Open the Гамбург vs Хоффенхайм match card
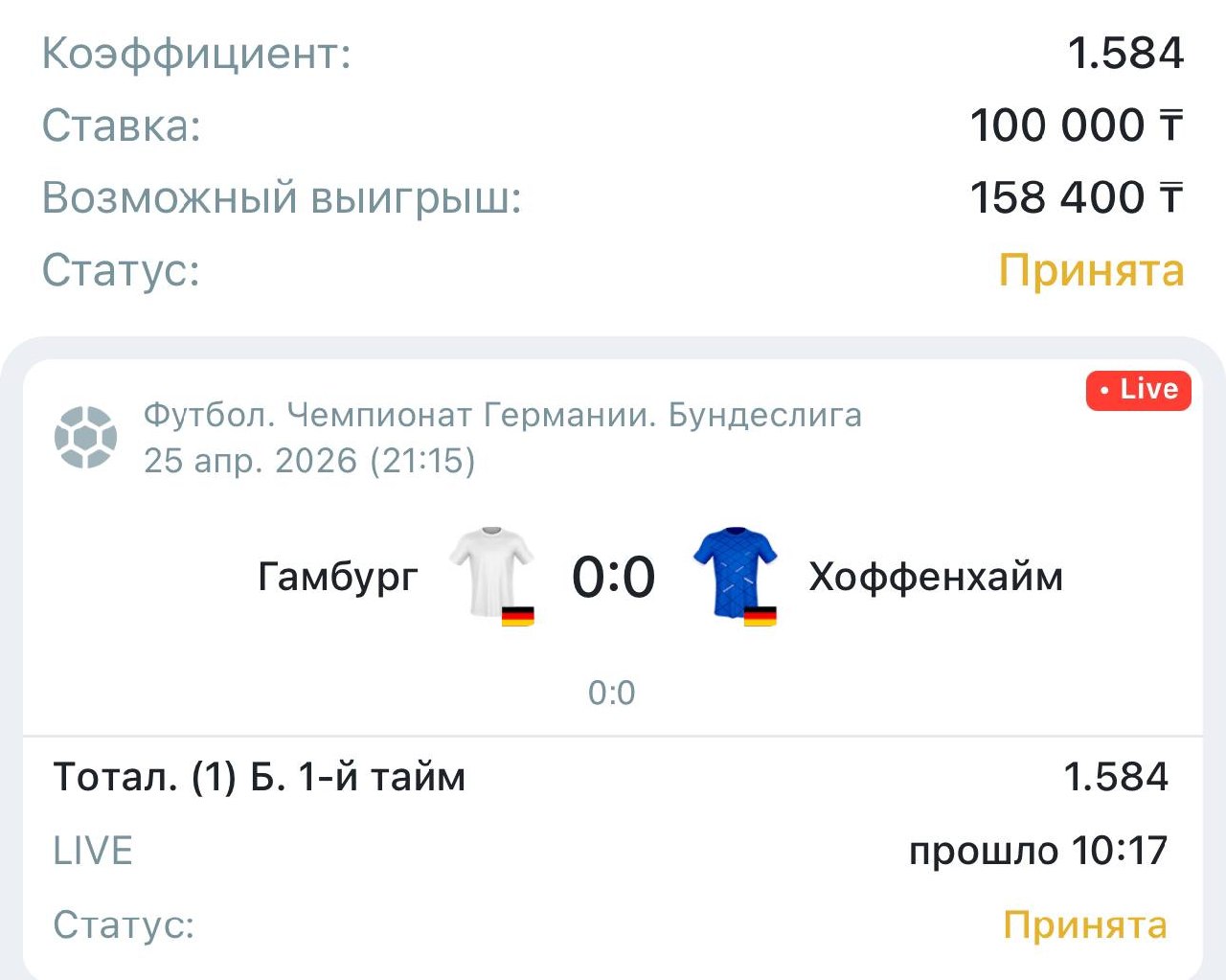This screenshot has width=1226, height=980. point(613,577)
